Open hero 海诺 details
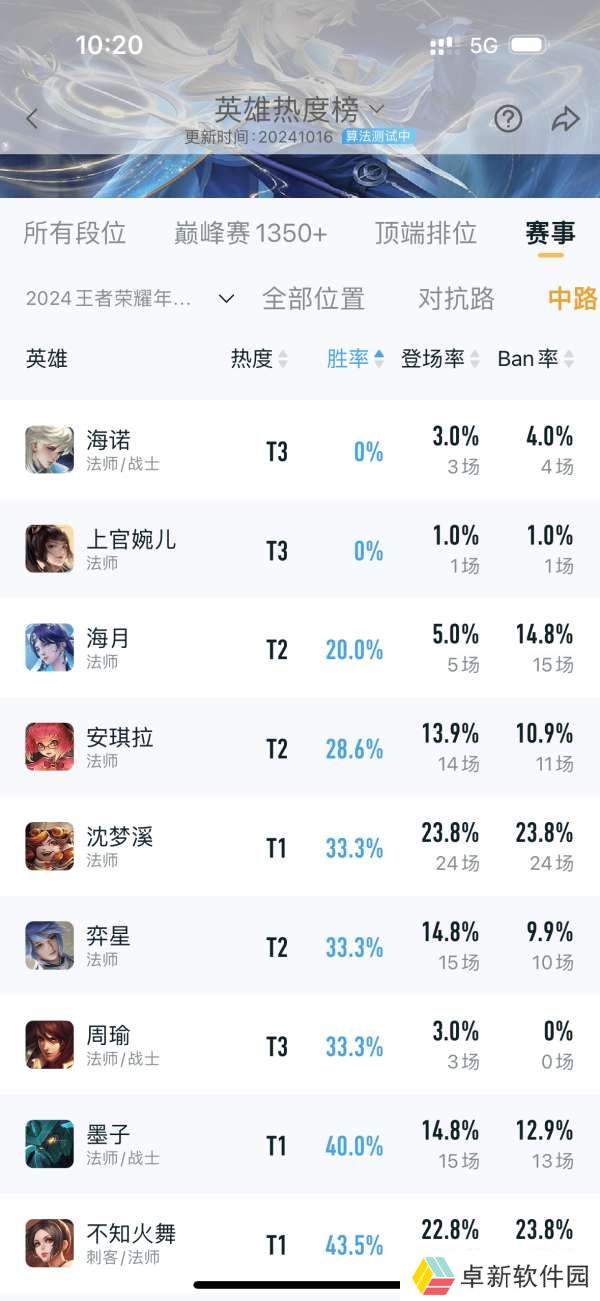Viewport: 600px width, 1301px height. coord(108,449)
